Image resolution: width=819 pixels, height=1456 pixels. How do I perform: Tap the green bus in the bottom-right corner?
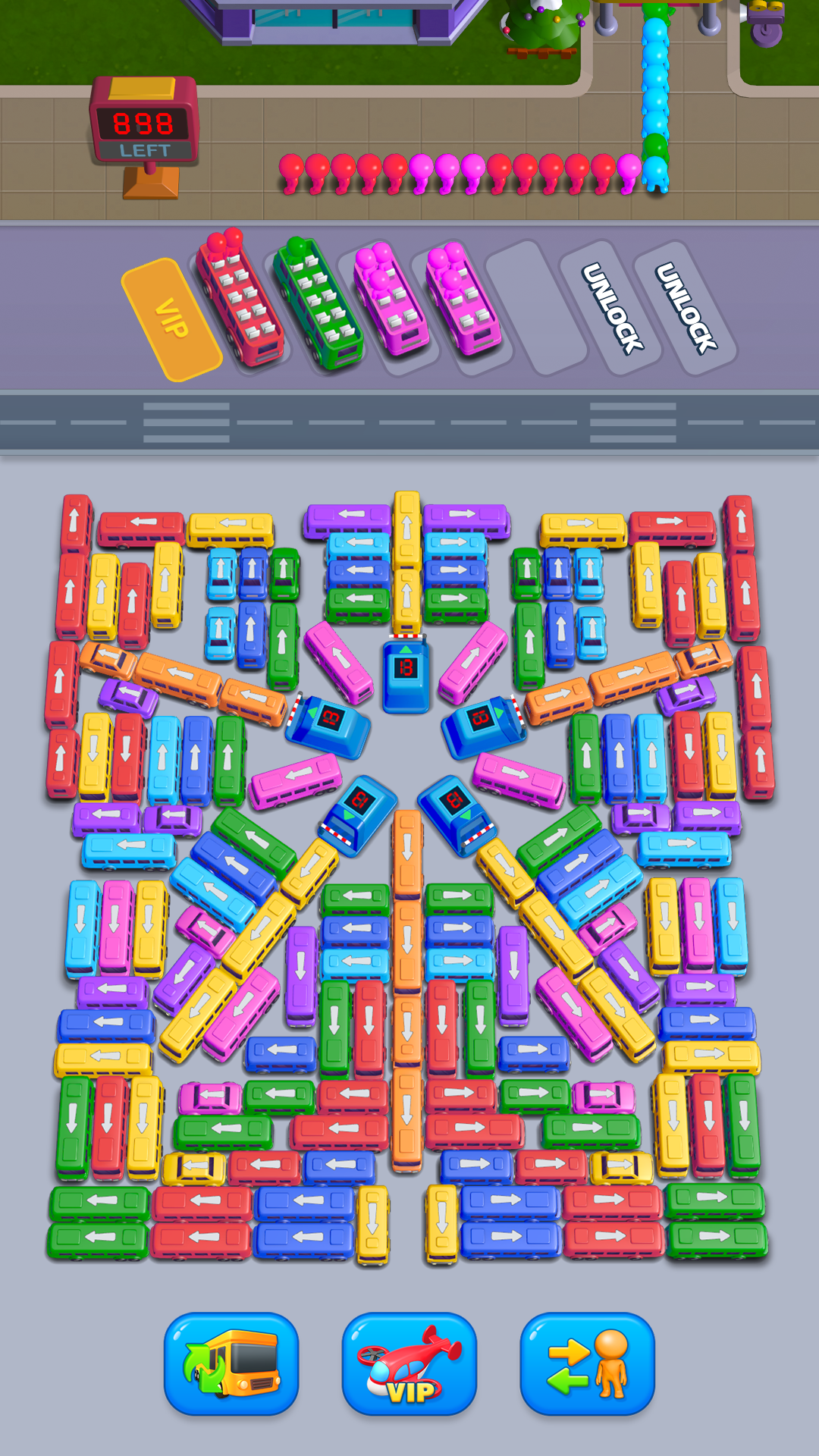[x=717, y=1238]
